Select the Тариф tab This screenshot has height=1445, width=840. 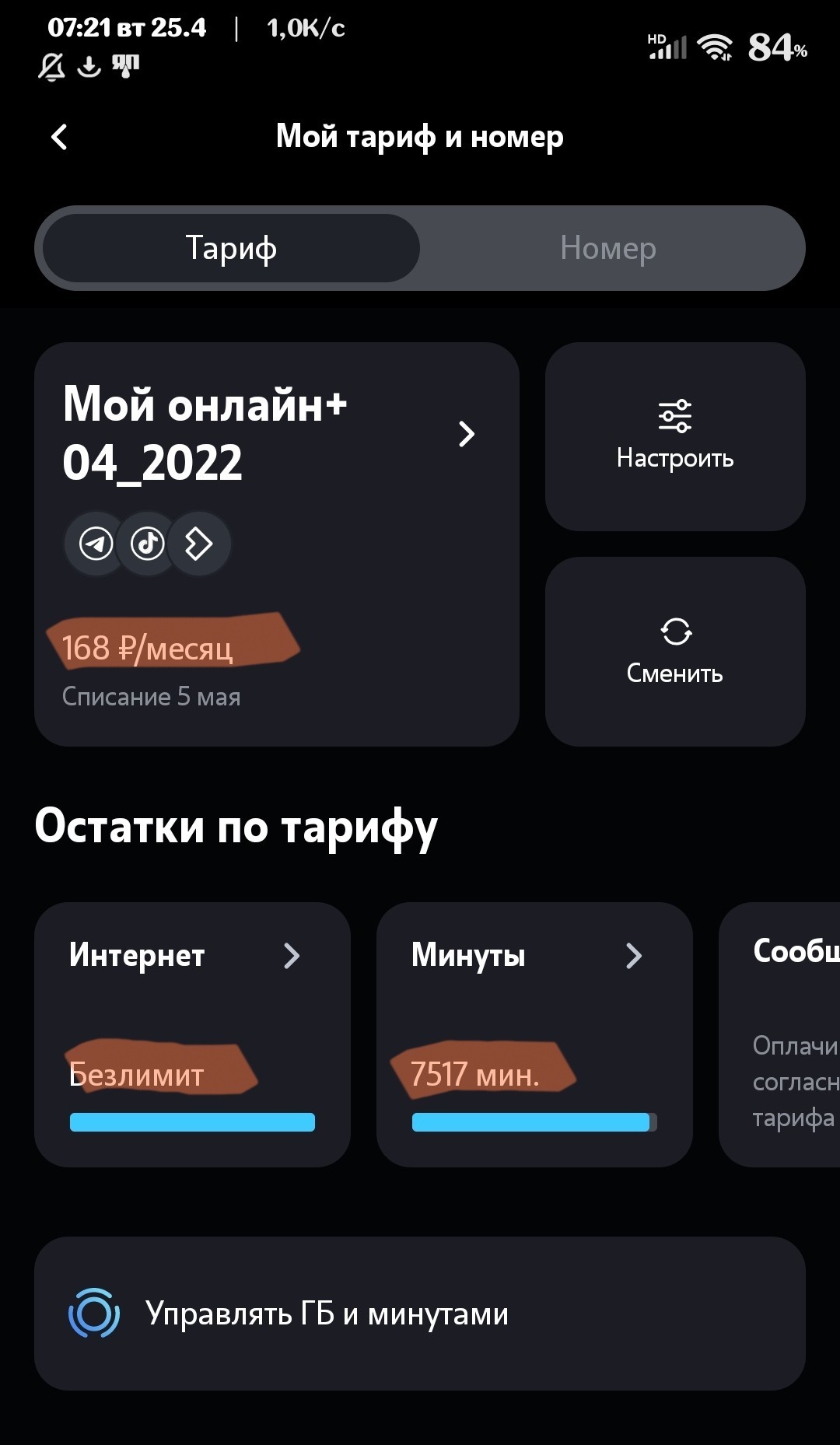point(231,249)
